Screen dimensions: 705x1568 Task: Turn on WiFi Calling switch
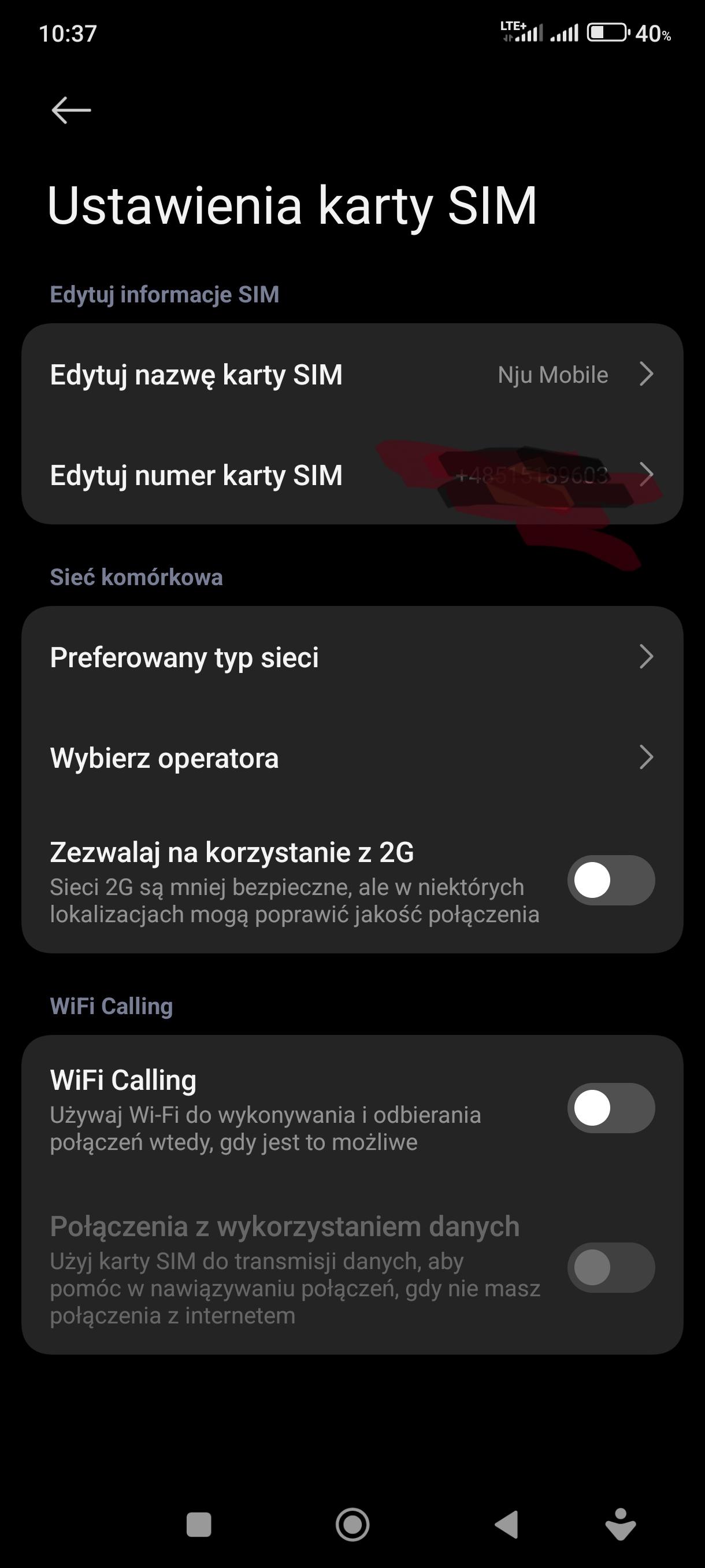tap(610, 1108)
